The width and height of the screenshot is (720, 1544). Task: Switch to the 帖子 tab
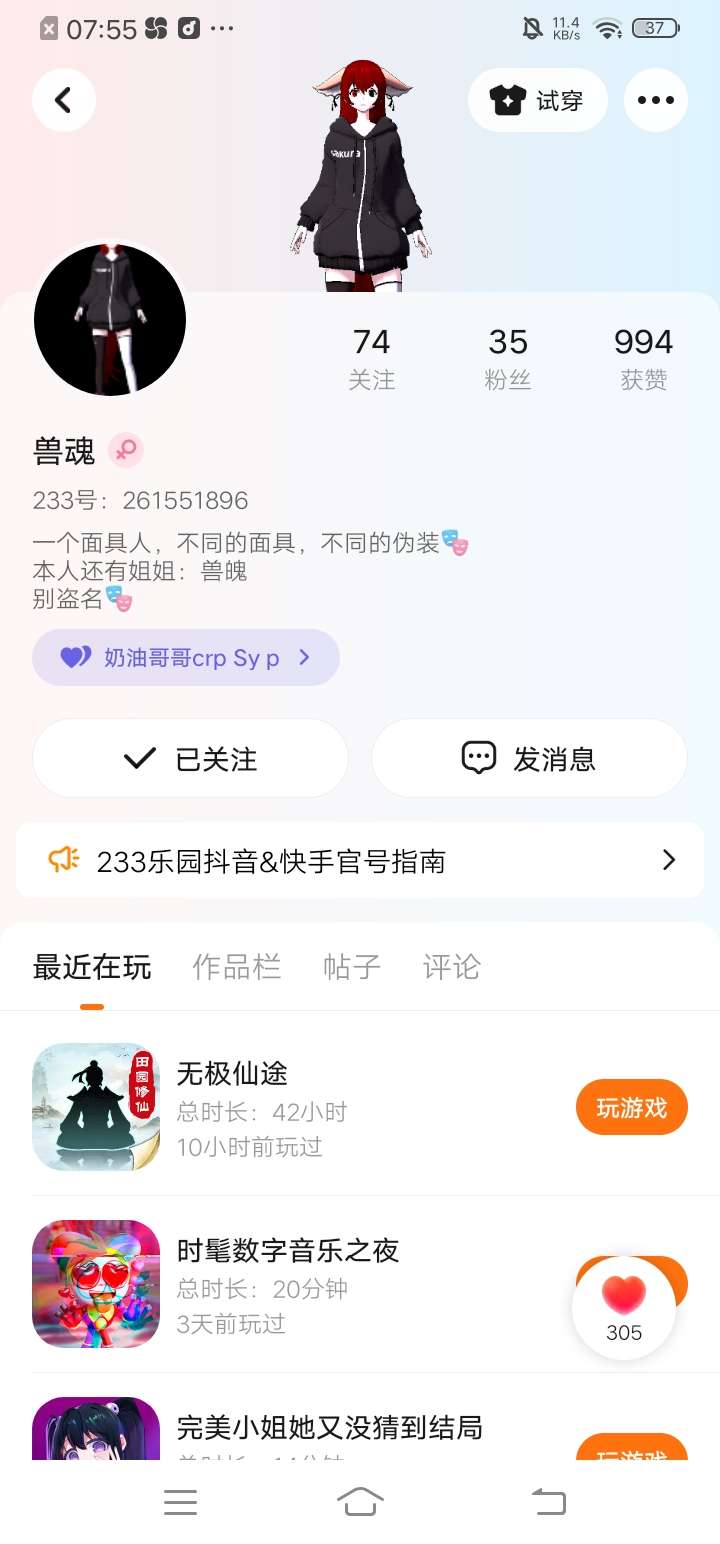352,967
